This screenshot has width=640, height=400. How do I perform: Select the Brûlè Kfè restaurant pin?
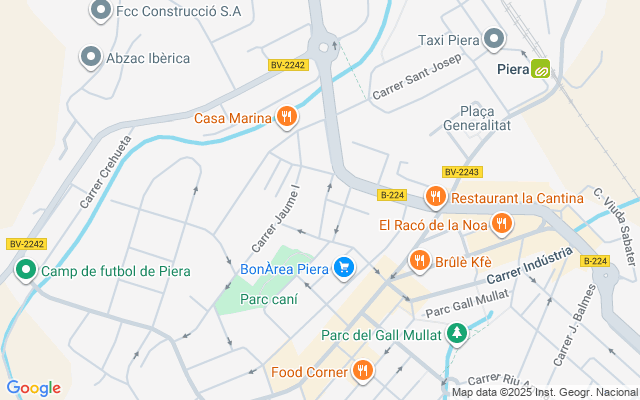click(x=419, y=263)
